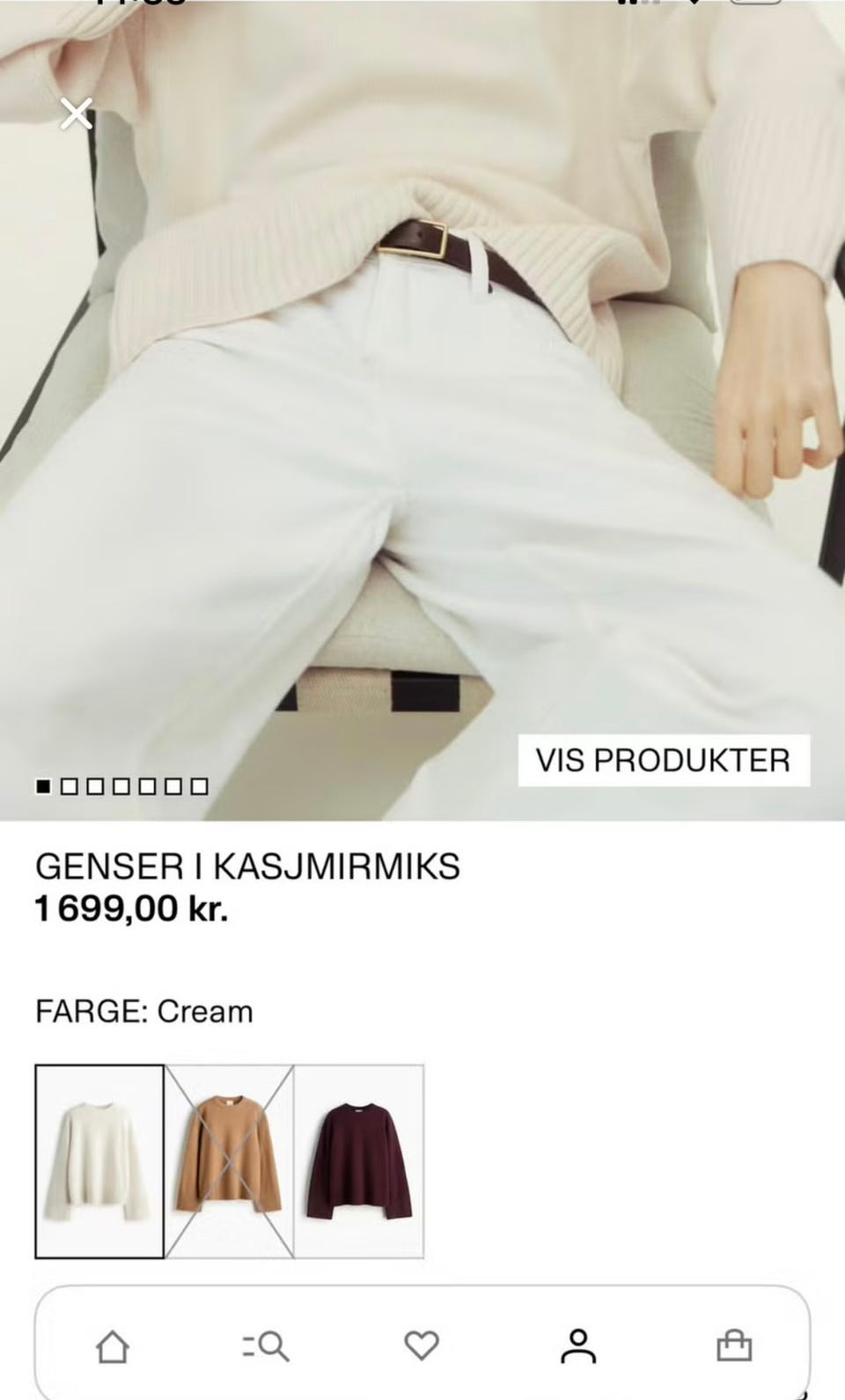This screenshot has width=845, height=1400.
Task: Jump to the second image indicator dot
Action: (69, 786)
